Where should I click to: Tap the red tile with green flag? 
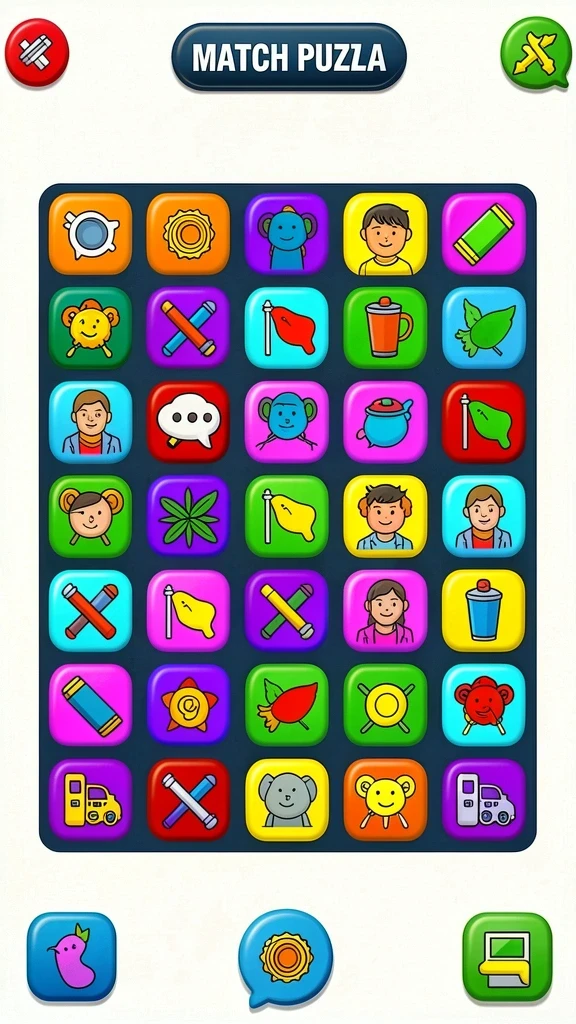[x=484, y=422]
